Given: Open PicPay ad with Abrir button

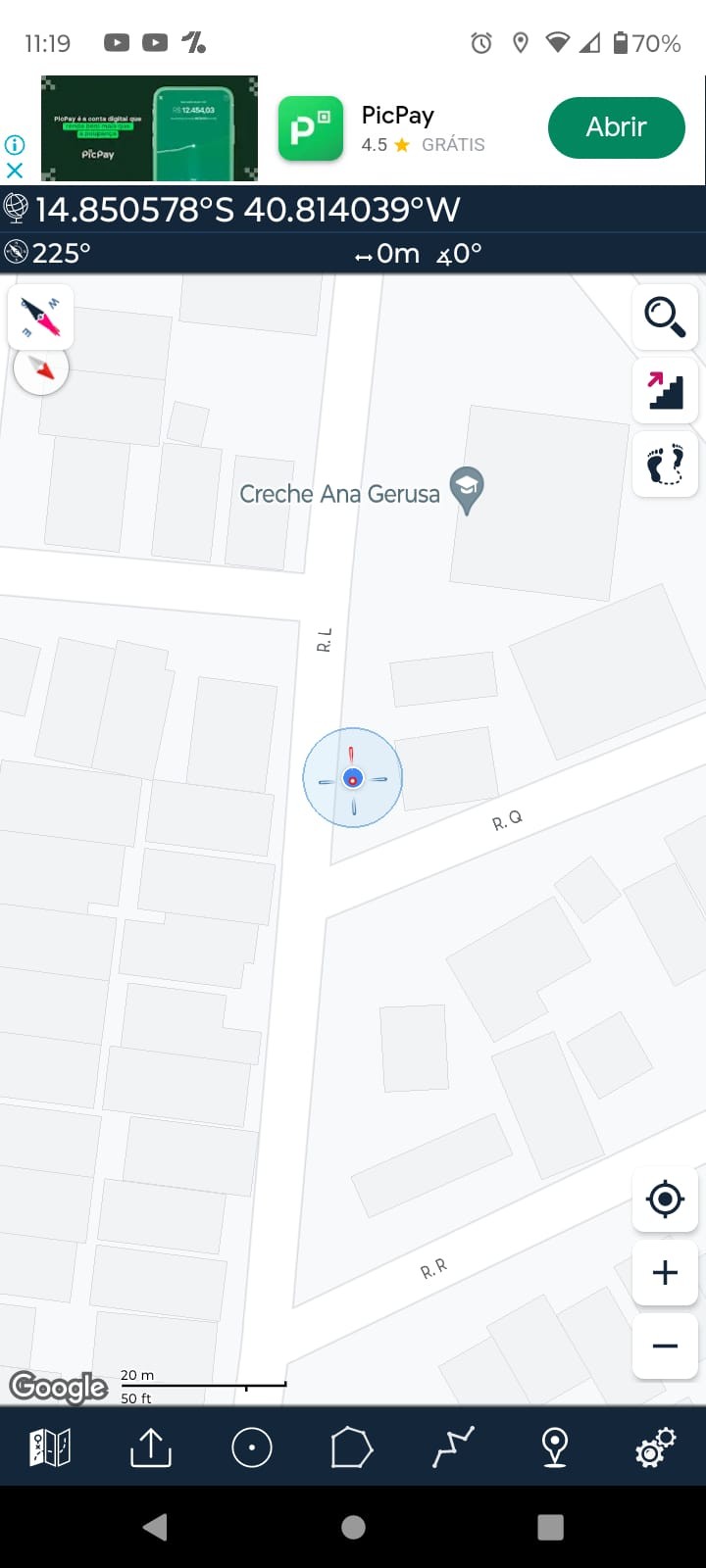Looking at the screenshot, I should (x=616, y=127).
